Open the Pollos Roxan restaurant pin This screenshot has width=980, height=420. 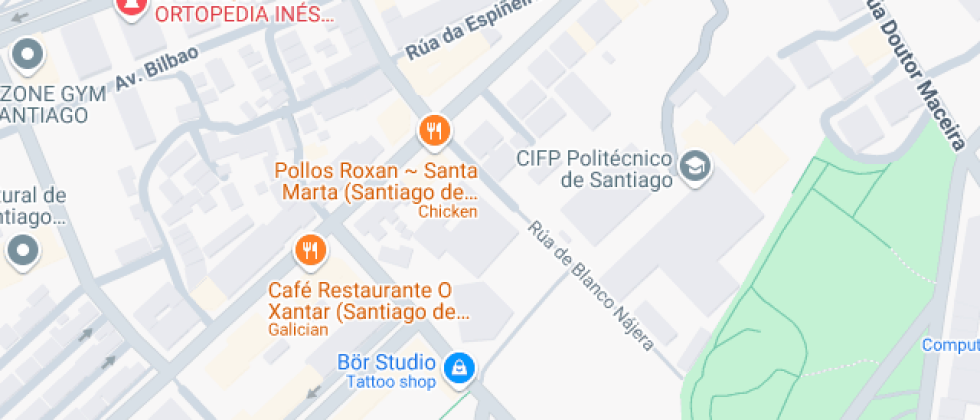click(434, 130)
